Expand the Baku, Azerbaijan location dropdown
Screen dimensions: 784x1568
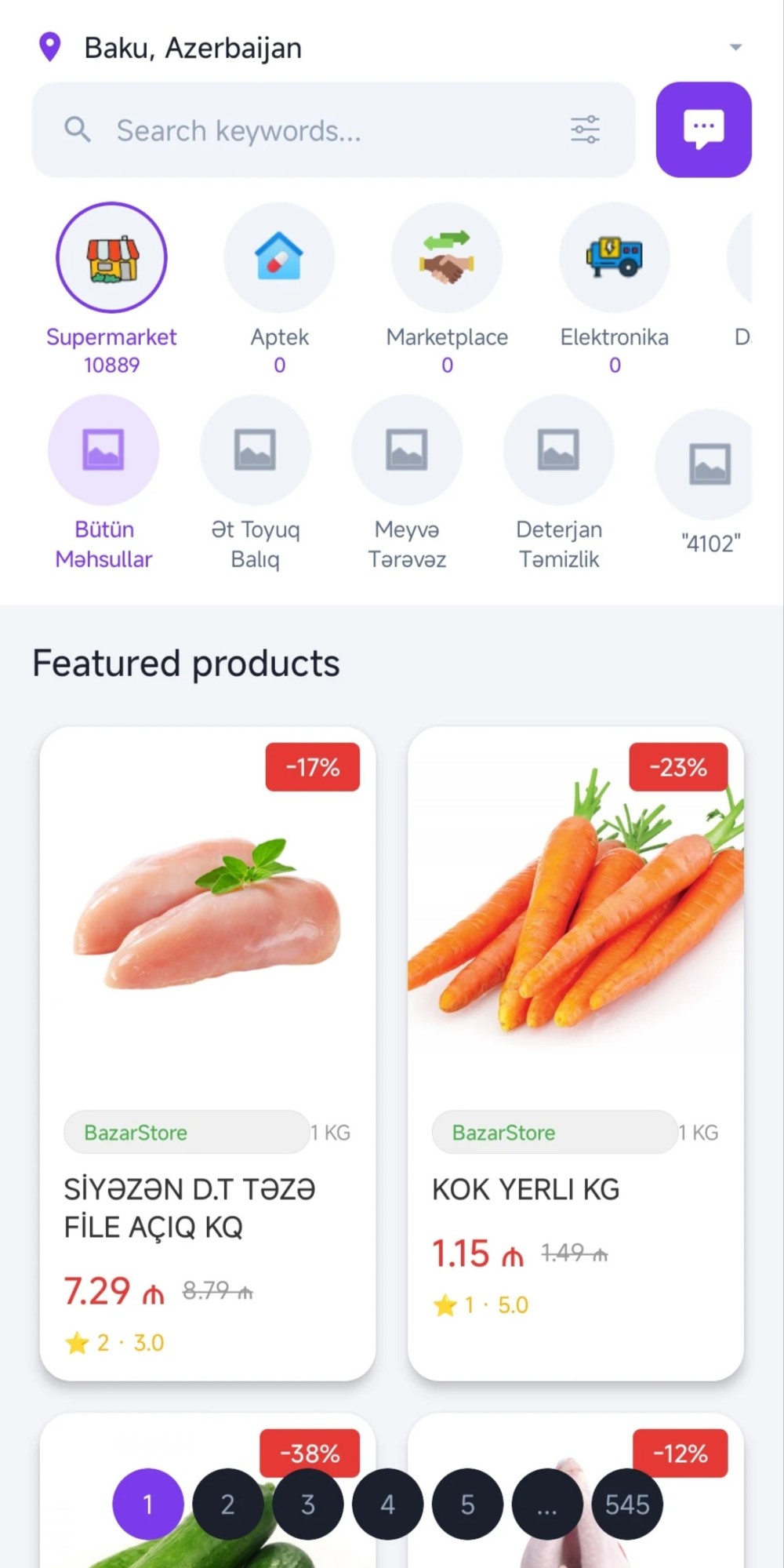[x=735, y=47]
